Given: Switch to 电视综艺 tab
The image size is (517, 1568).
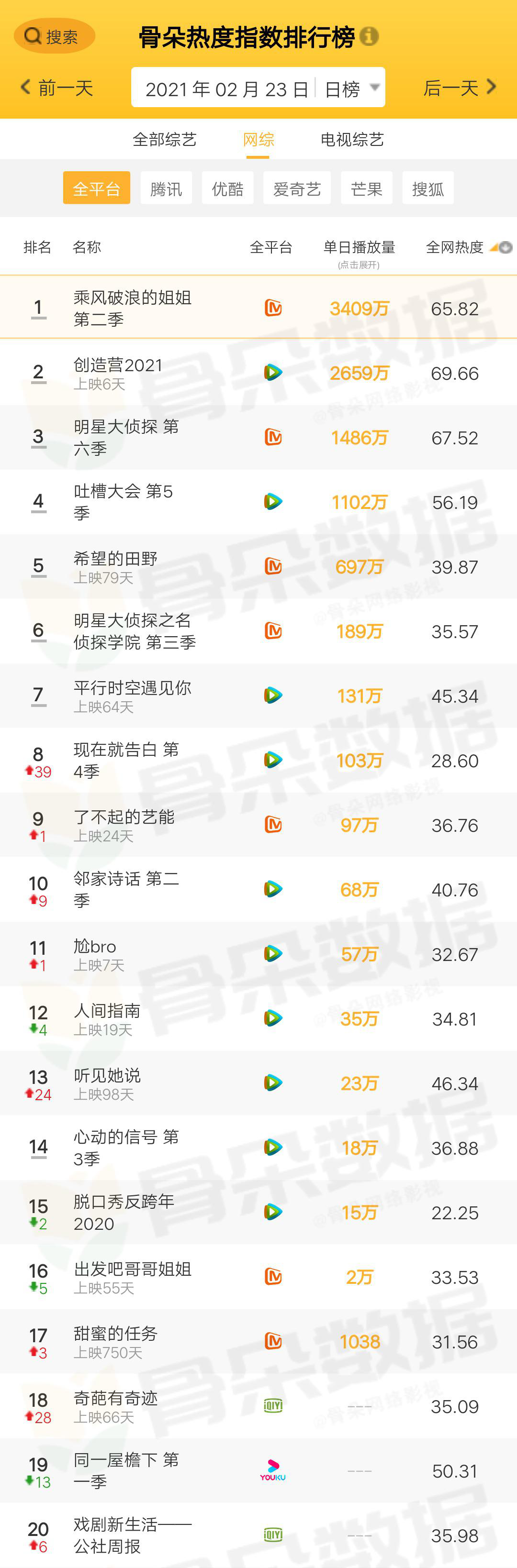Looking at the screenshot, I should (352, 140).
